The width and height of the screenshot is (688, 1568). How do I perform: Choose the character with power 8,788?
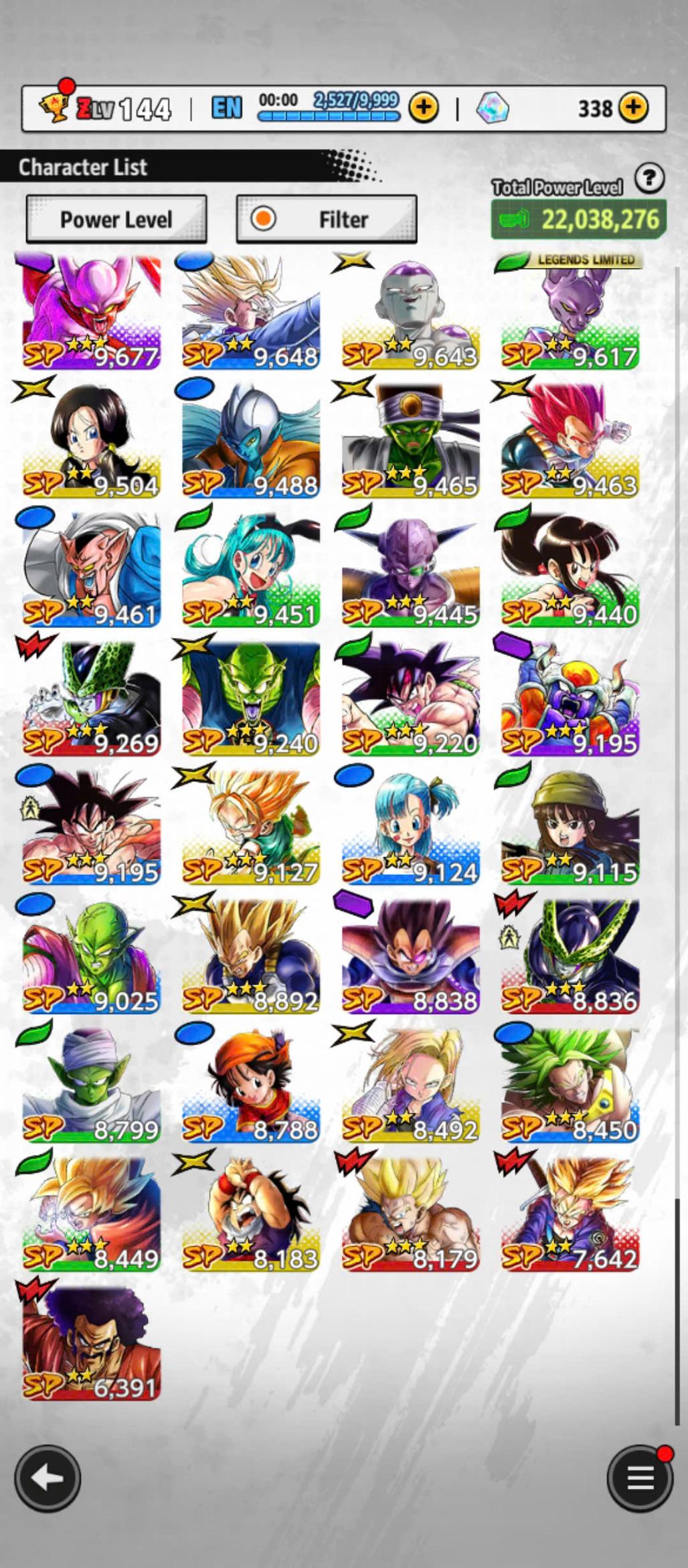pyautogui.click(x=251, y=1085)
